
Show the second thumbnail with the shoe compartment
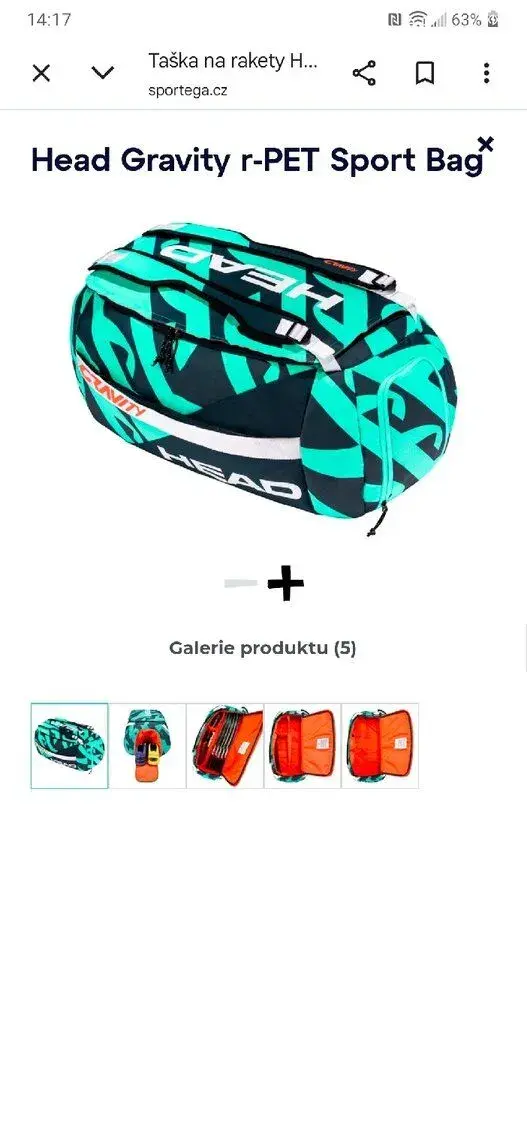tap(147, 745)
